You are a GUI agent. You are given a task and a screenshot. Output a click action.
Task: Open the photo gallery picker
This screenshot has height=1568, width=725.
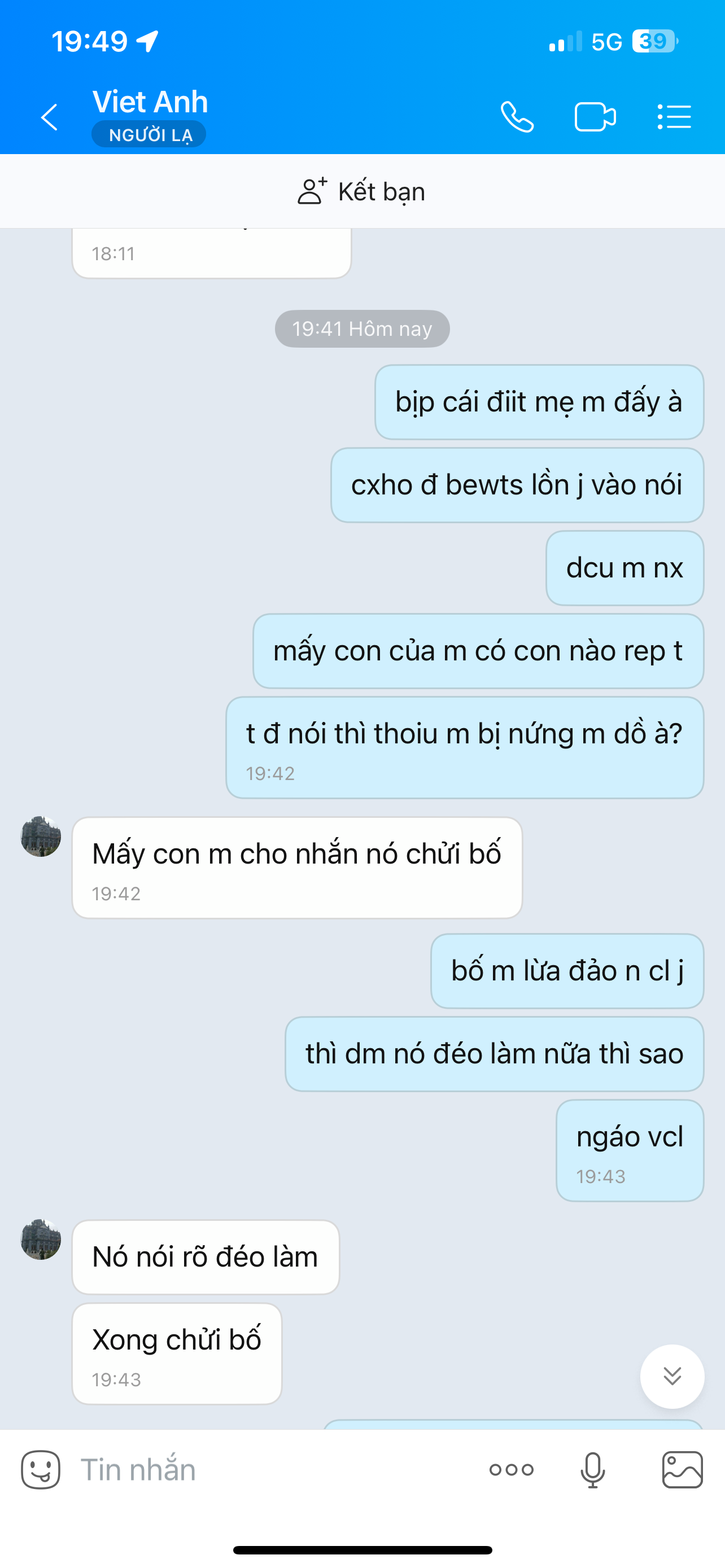683,1469
